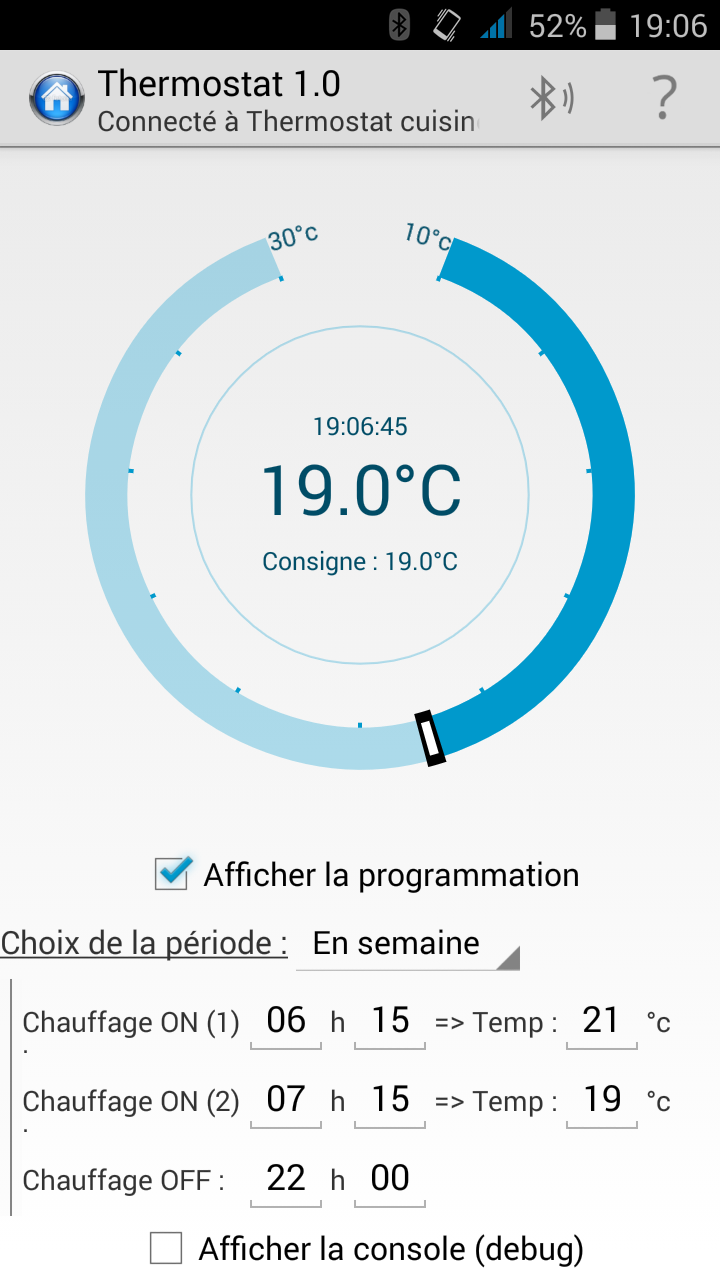
Task: Open the En semaine period dropdown
Action: [408, 943]
